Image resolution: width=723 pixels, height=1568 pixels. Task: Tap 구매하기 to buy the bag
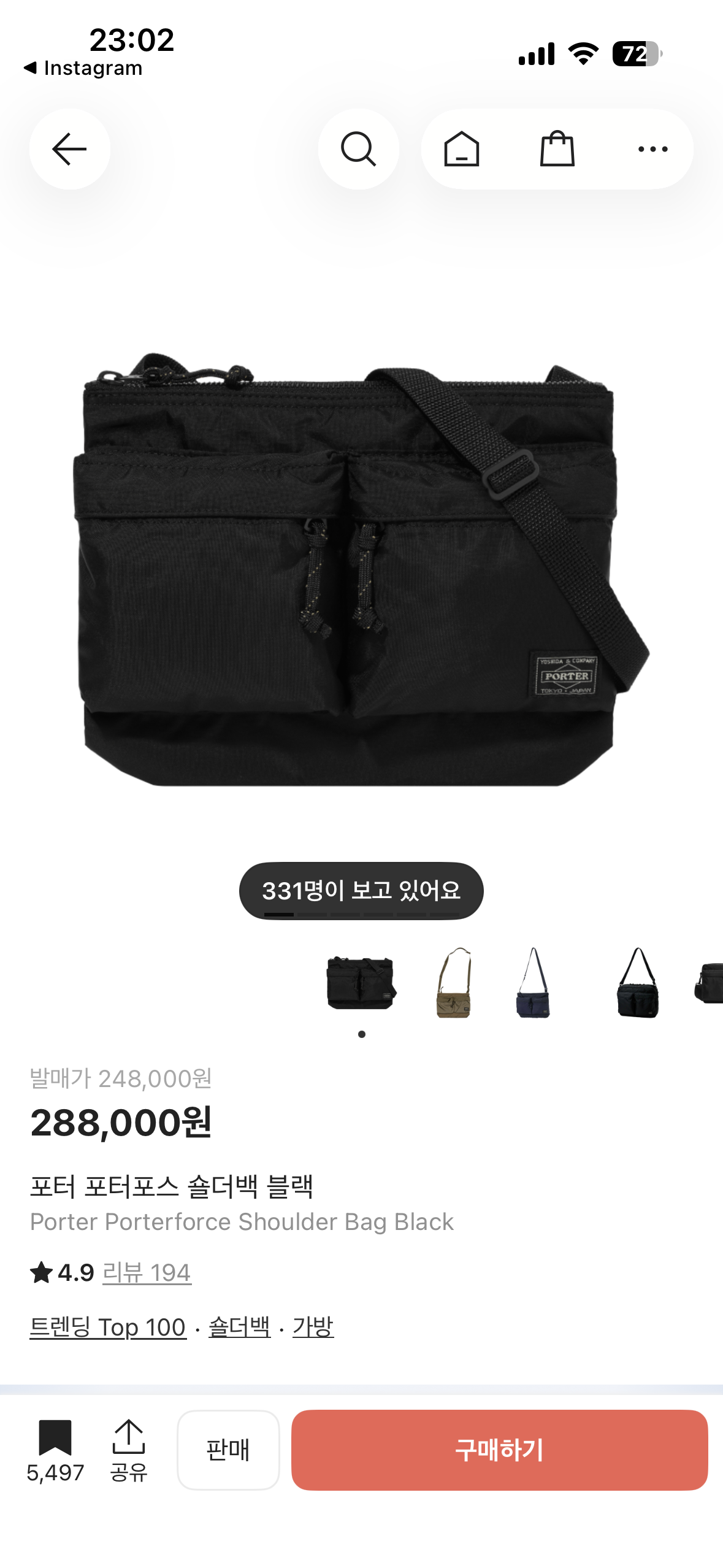pos(499,1450)
